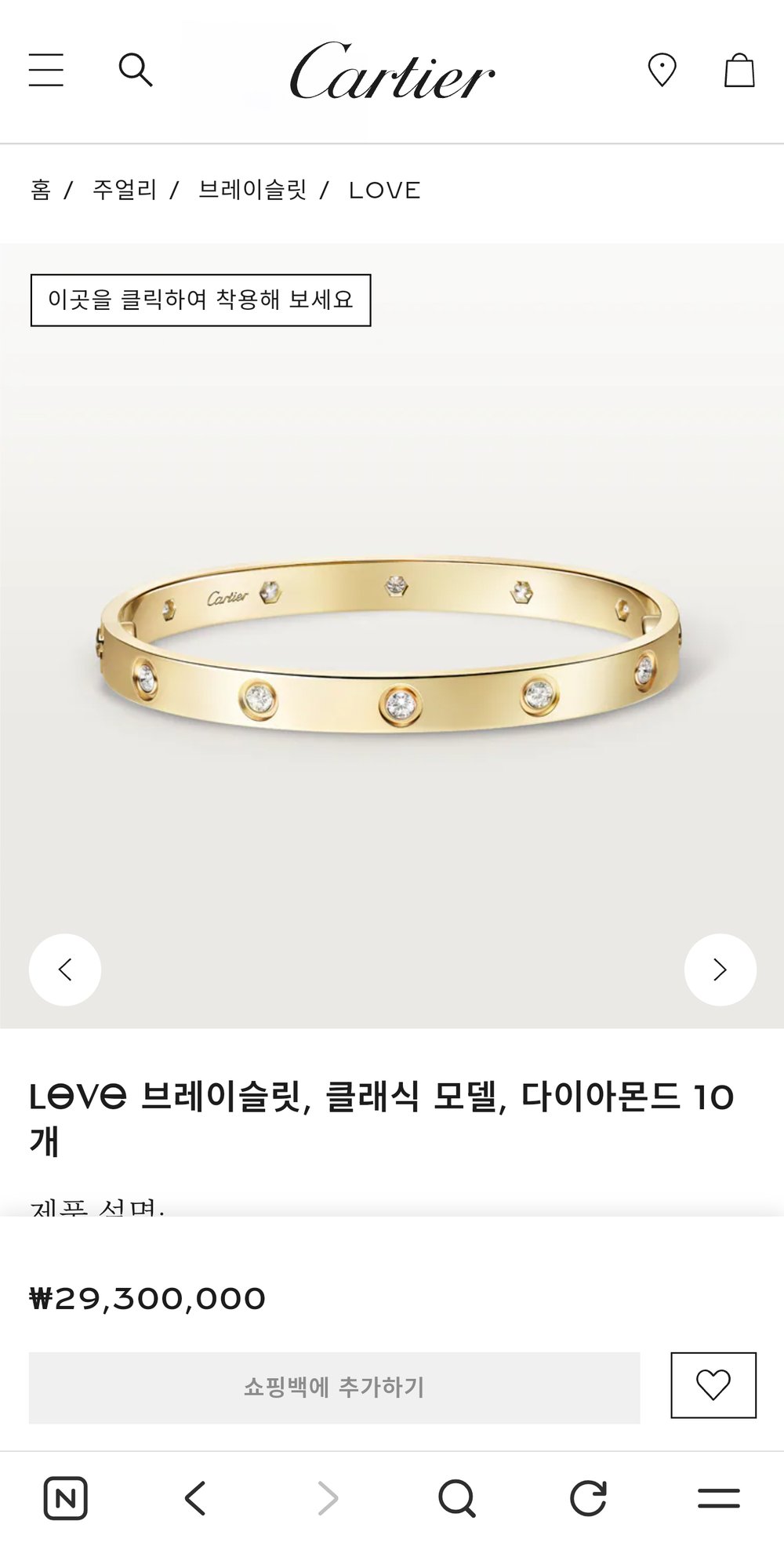The image size is (784, 1546).
Task: Show the previous product image
Action: click(x=65, y=969)
